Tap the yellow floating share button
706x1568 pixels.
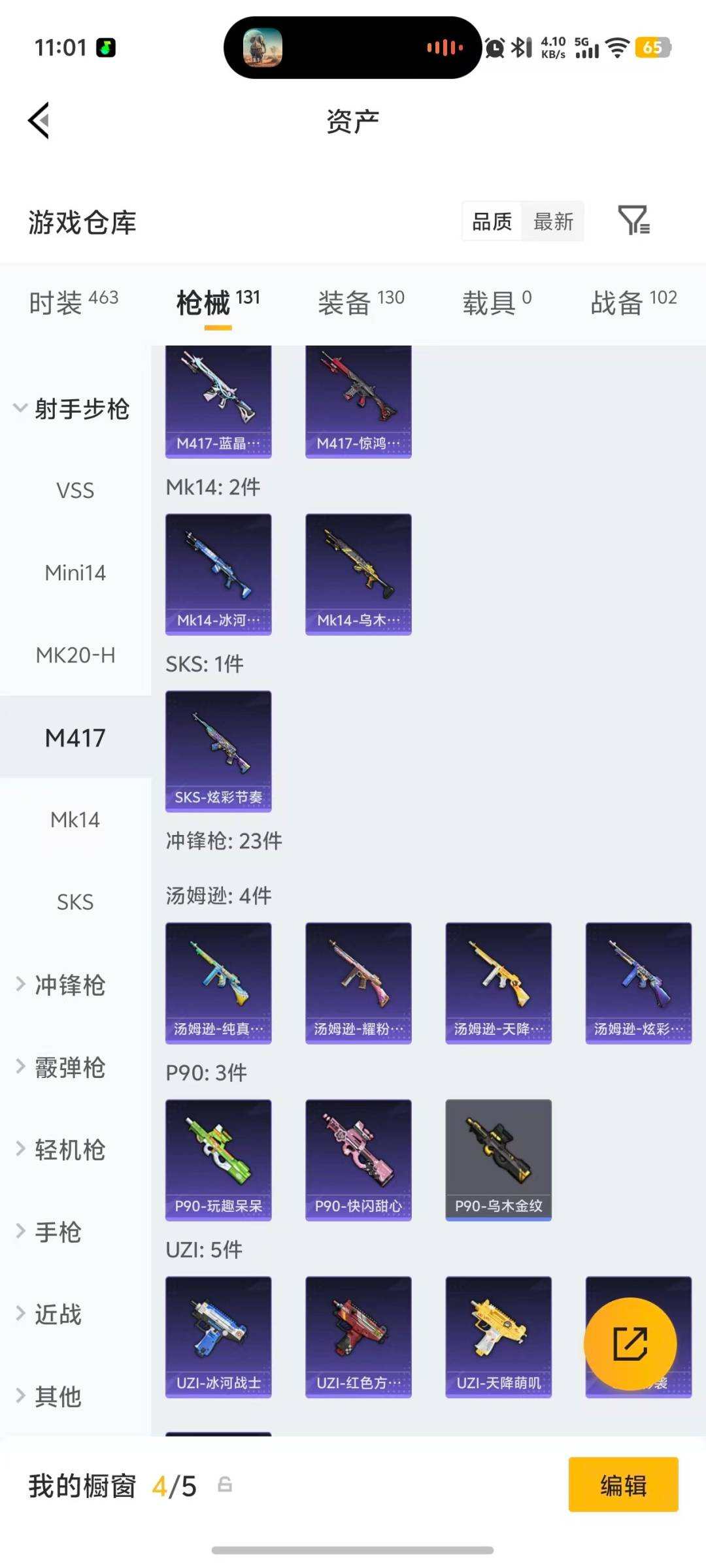[x=630, y=1344]
